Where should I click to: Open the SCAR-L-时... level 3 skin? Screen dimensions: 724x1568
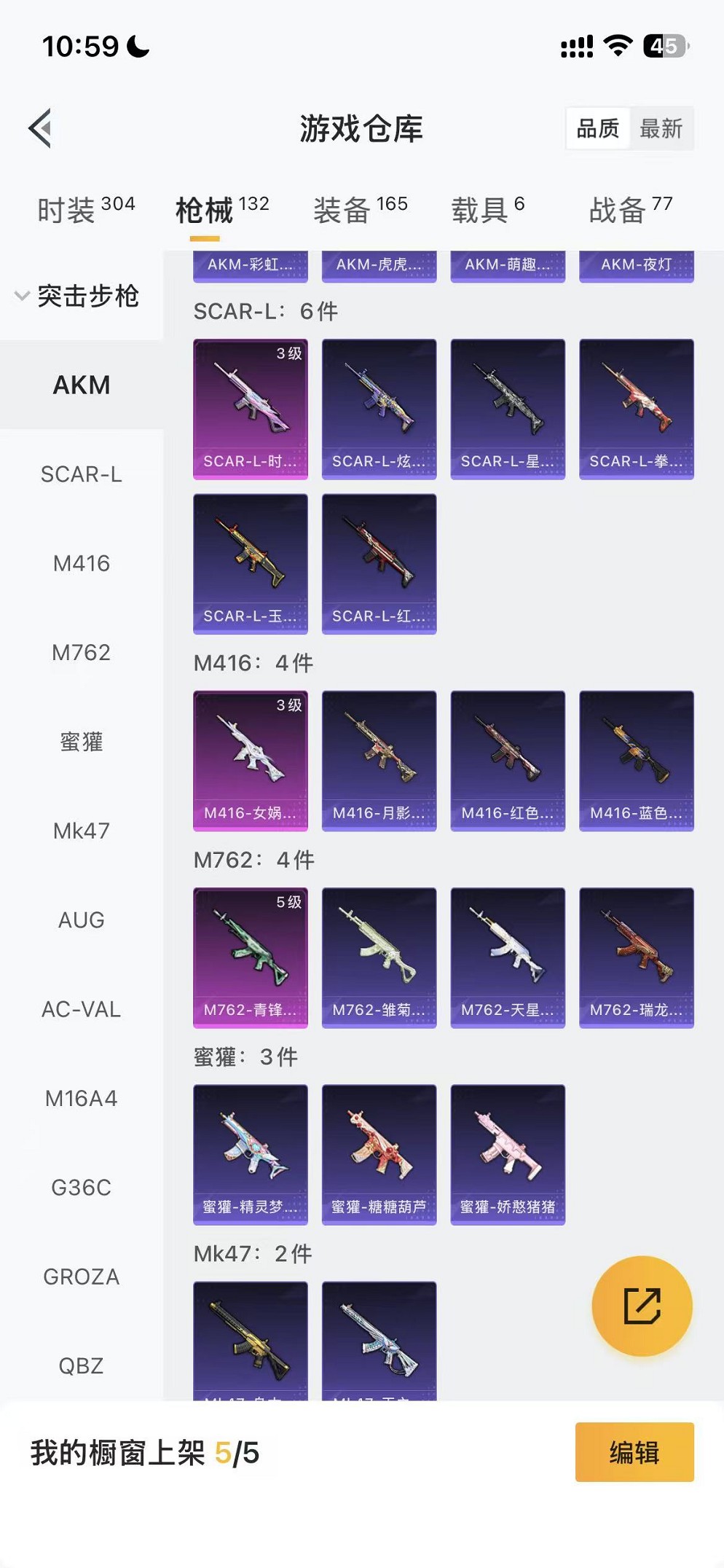coord(250,409)
